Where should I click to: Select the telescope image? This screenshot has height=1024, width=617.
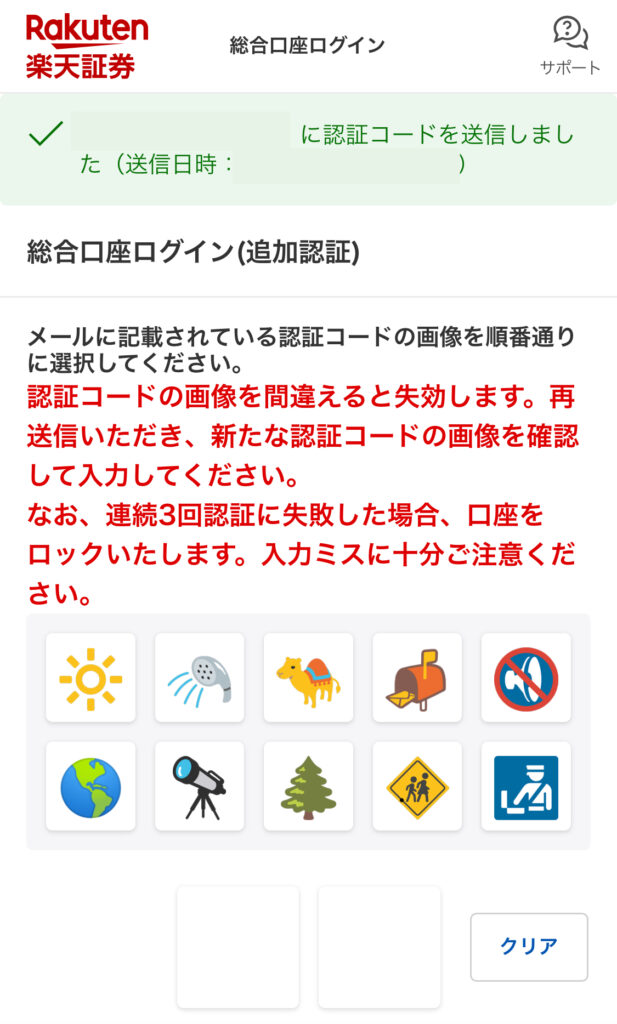point(200,786)
